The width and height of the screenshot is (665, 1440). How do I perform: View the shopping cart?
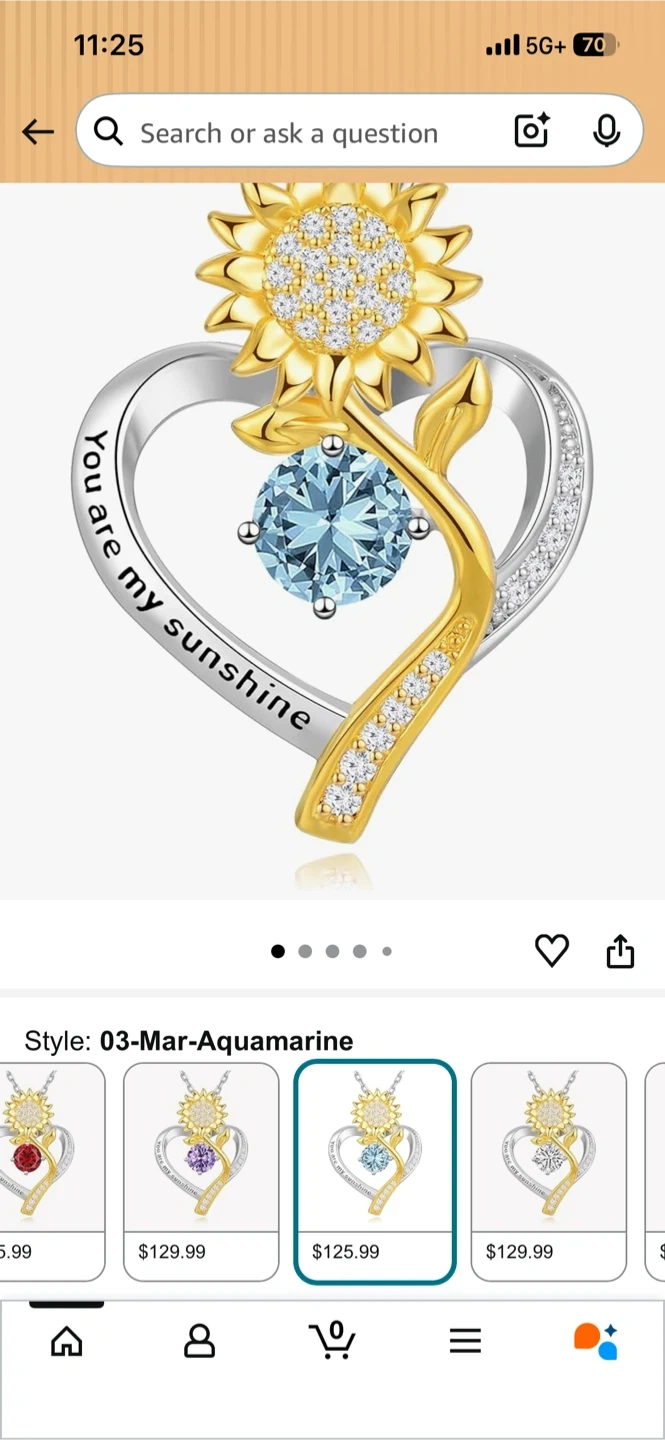coord(332,1341)
